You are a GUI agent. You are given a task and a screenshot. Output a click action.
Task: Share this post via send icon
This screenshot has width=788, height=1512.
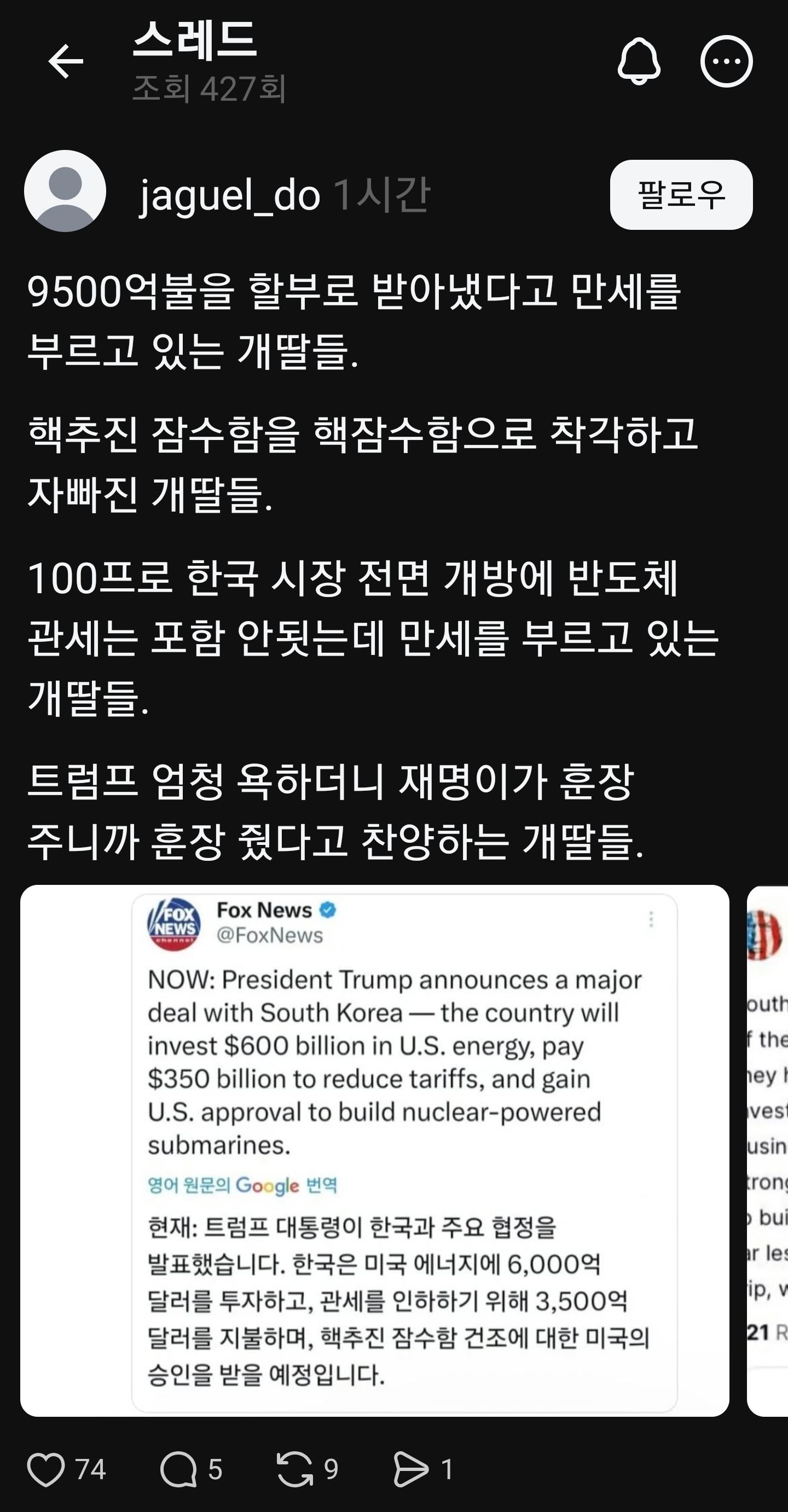tap(411, 1469)
